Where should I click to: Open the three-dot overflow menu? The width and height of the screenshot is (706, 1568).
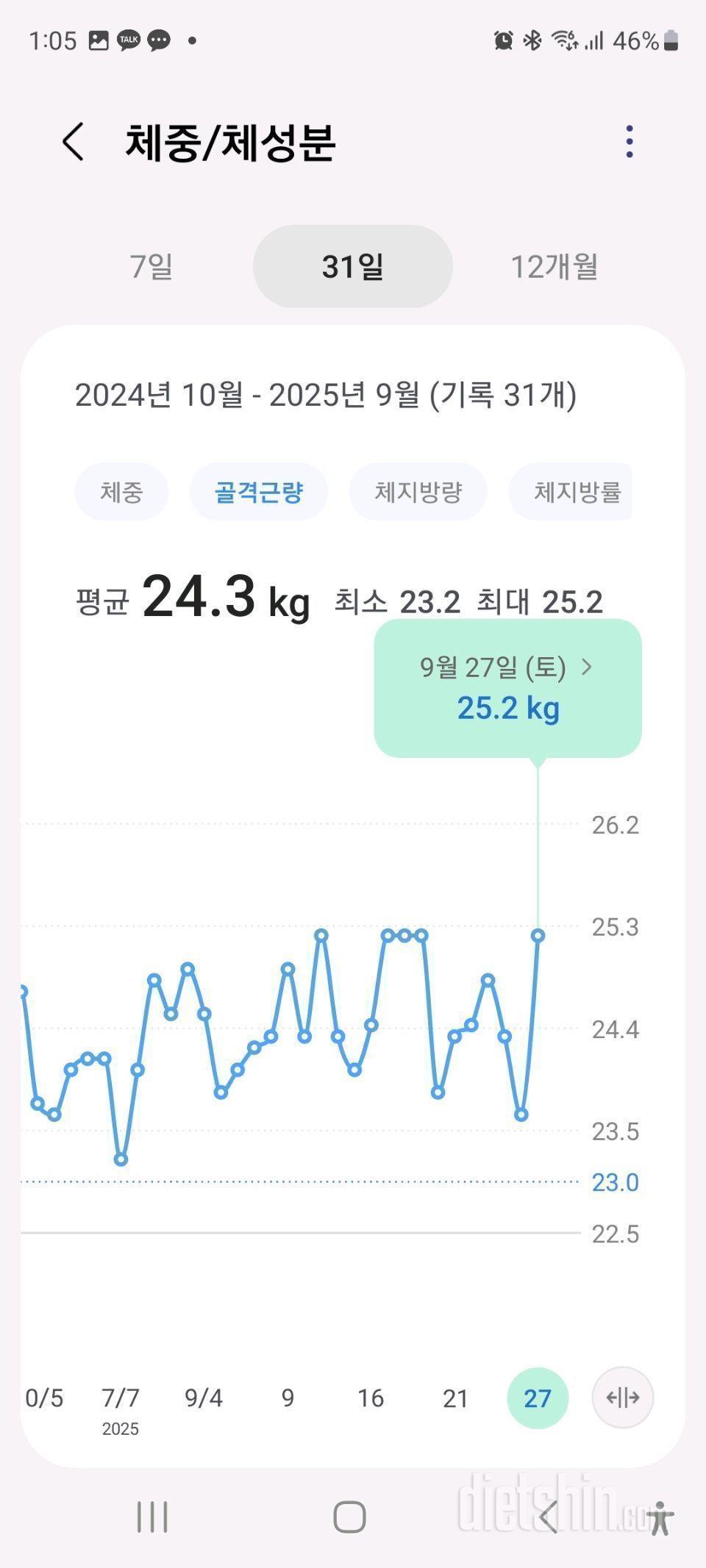coord(630,141)
